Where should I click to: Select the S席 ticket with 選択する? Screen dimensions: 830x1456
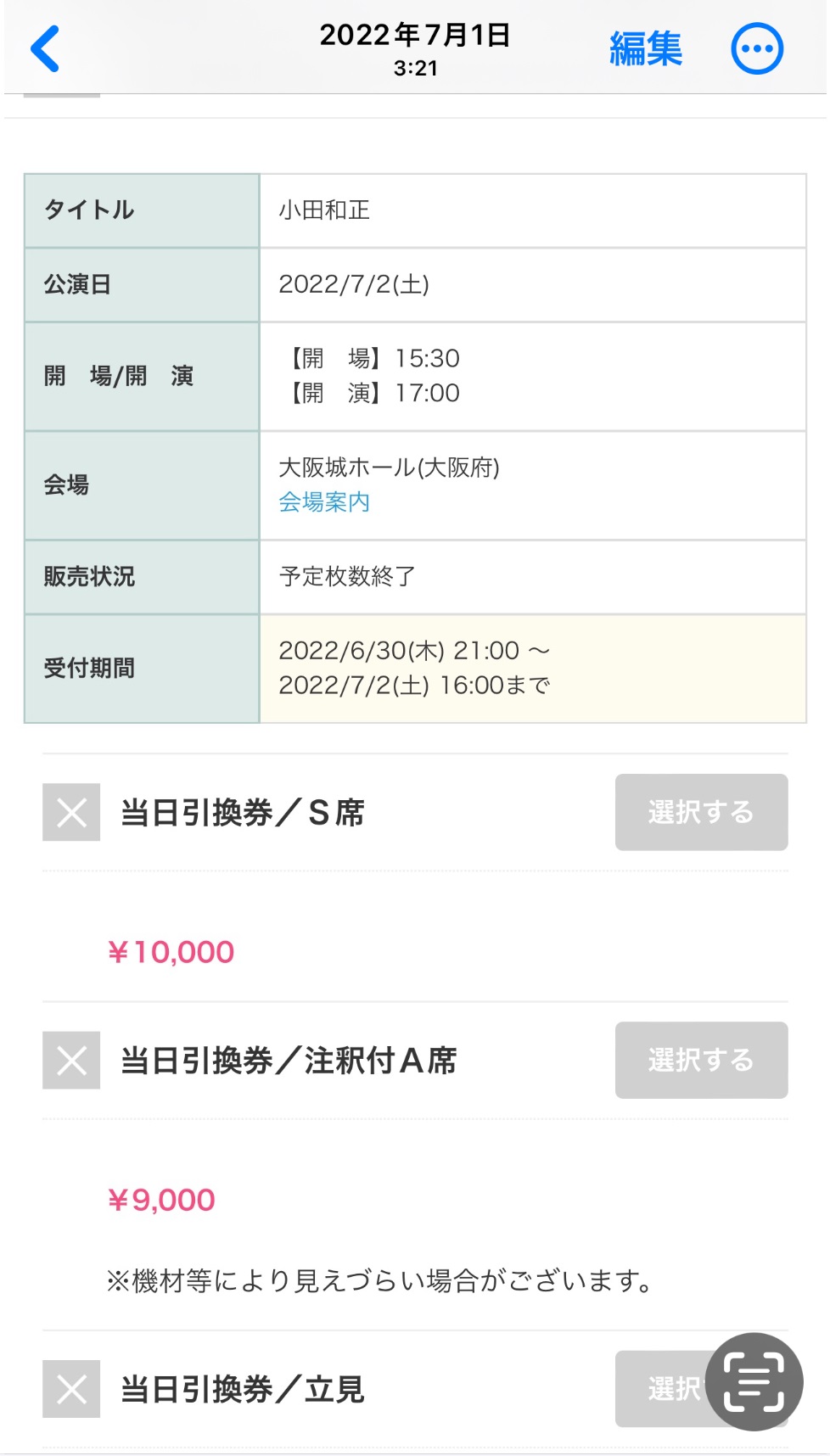point(700,812)
